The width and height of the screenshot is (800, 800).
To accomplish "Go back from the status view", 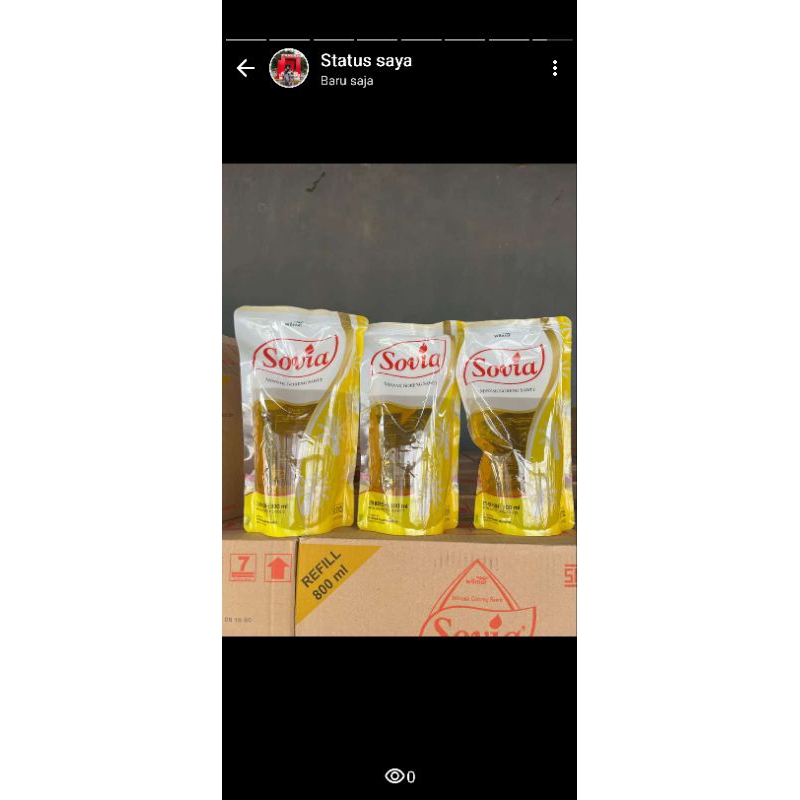I will click(x=245, y=68).
